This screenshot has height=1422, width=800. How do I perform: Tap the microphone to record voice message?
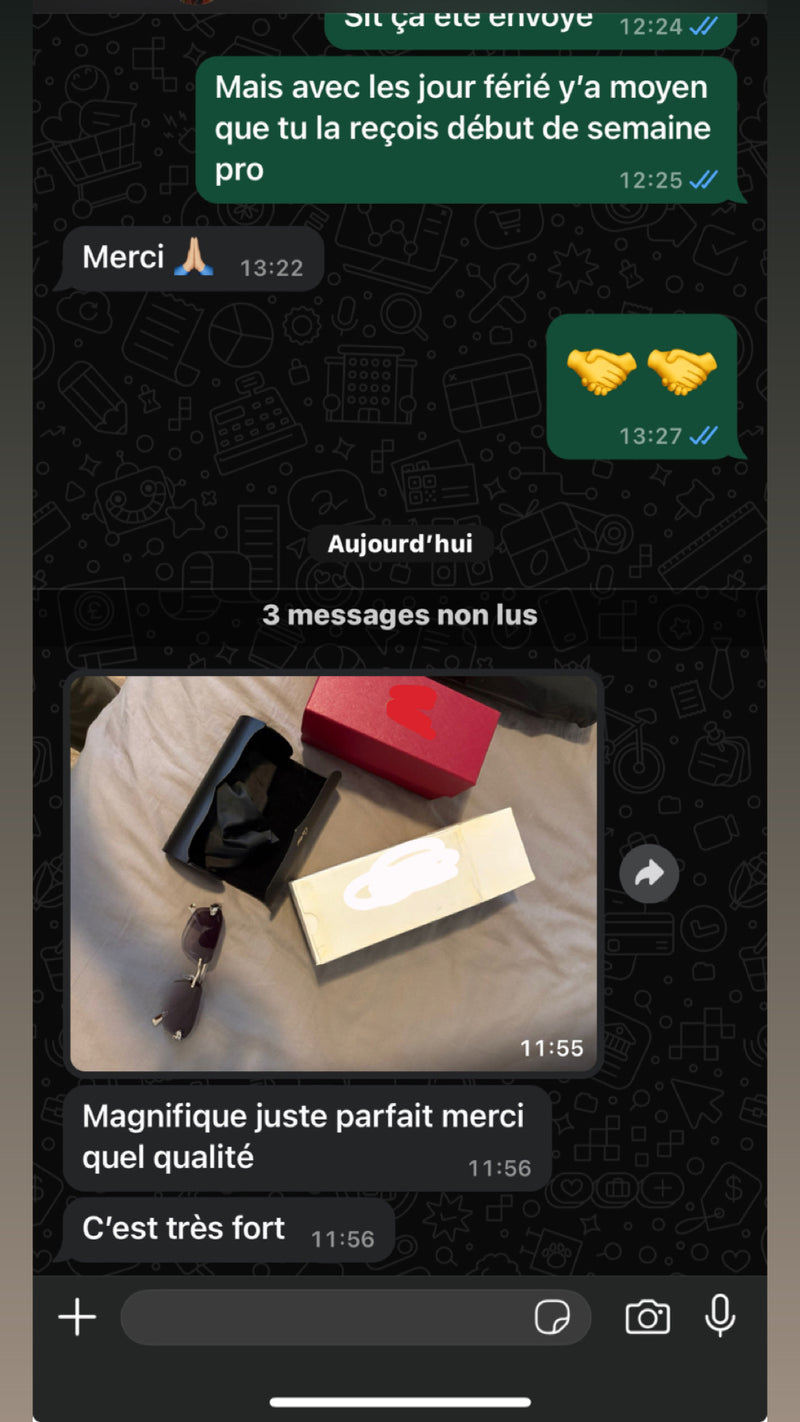click(x=720, y=1316)
